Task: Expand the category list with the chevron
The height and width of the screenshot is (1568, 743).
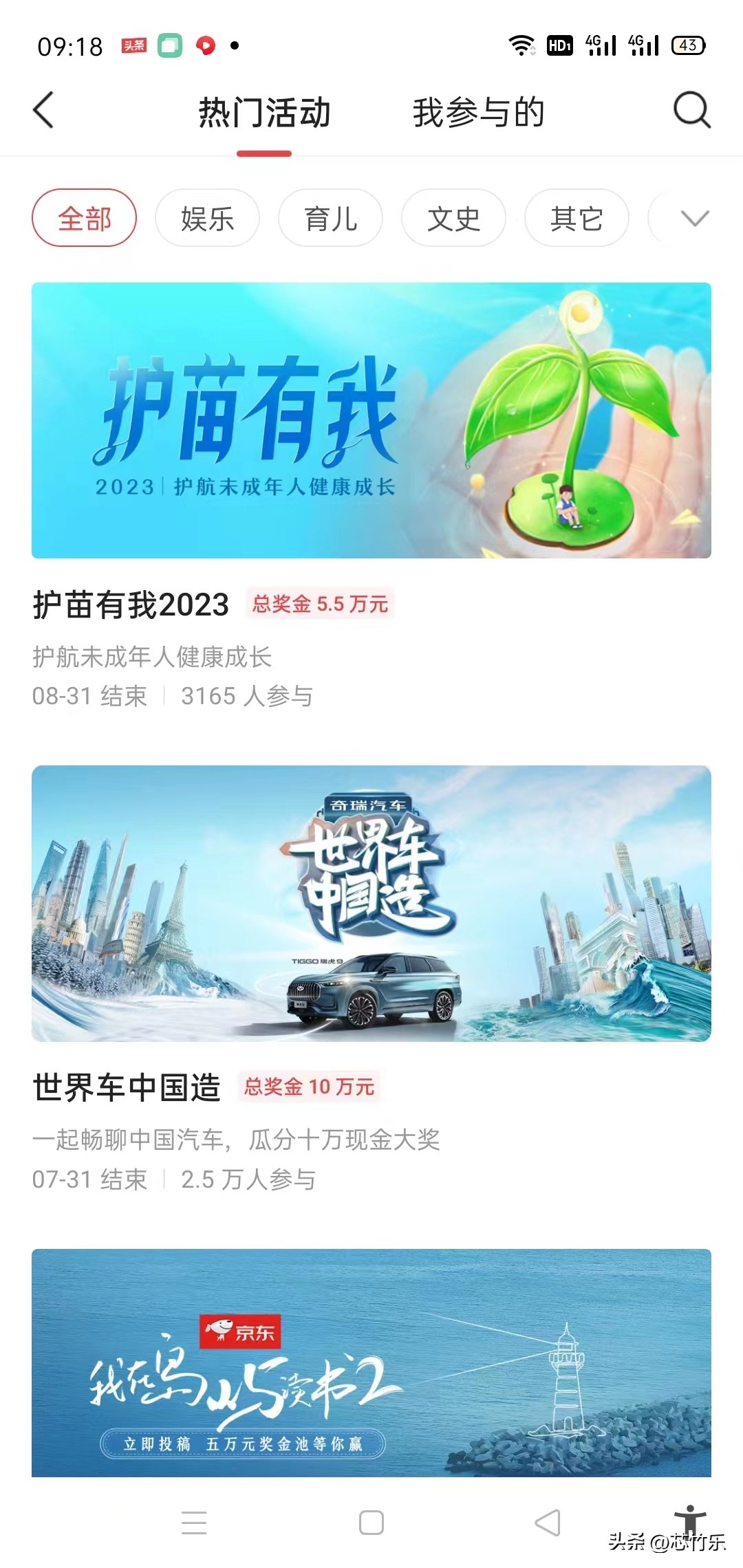Action: pos(693,219)
